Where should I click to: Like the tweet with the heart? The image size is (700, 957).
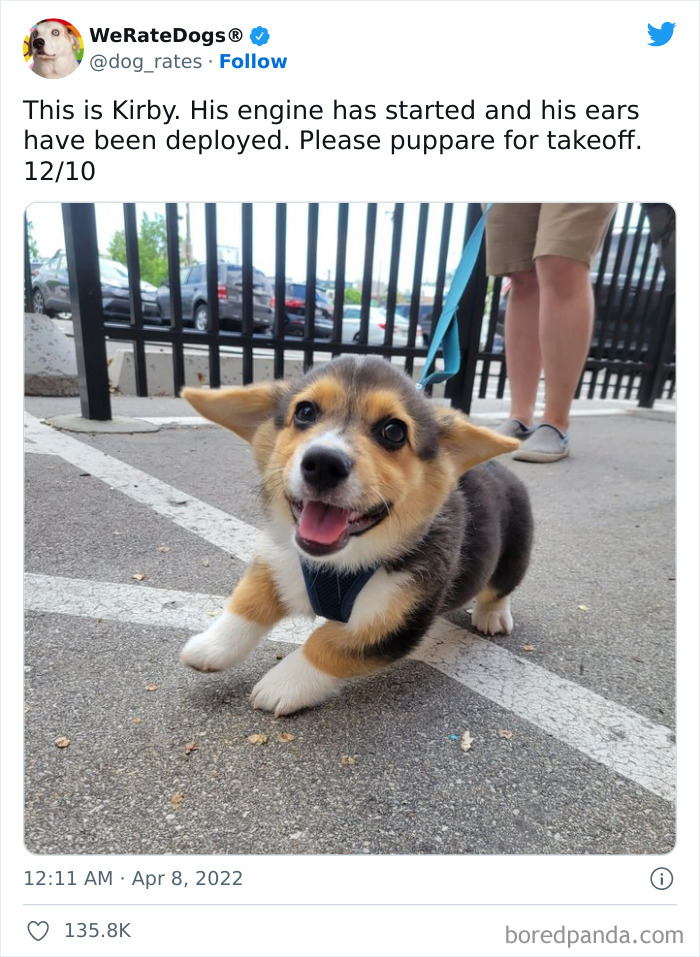coord(38,930)
